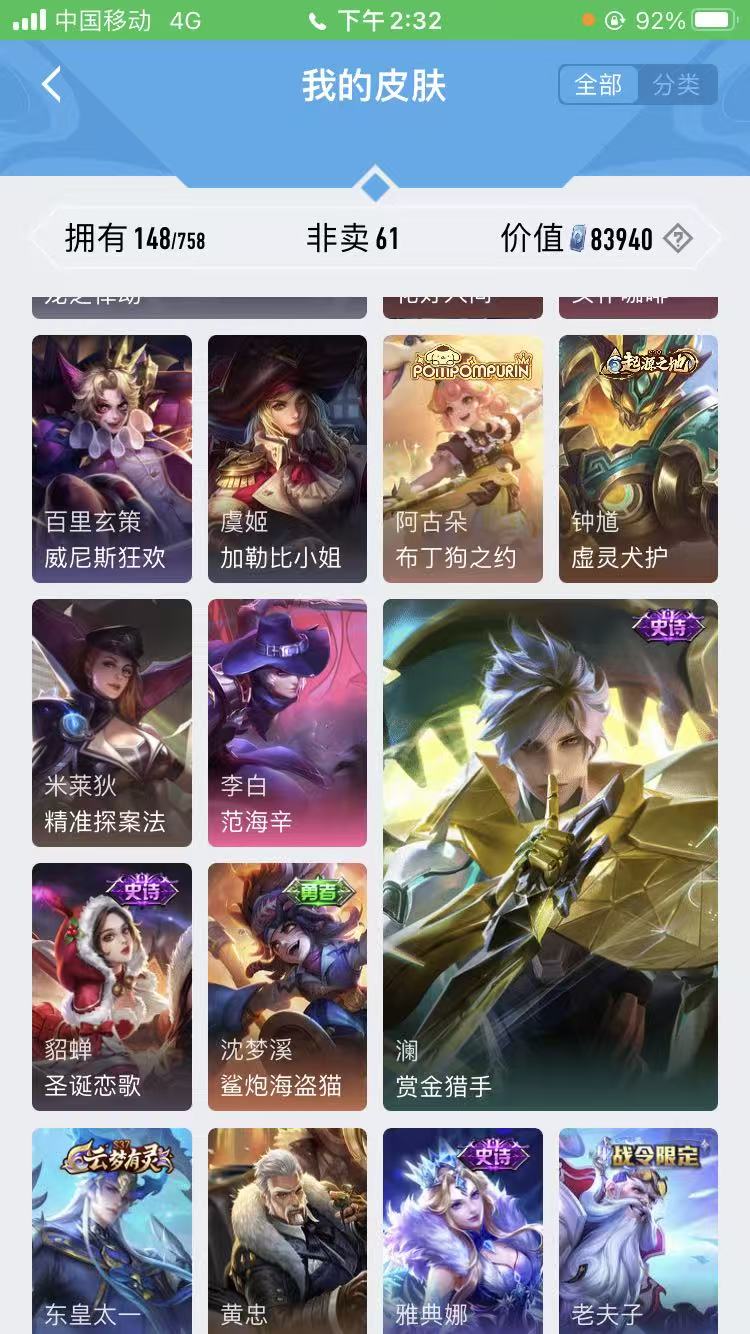Switch to the 全部 view

(598, 85)
